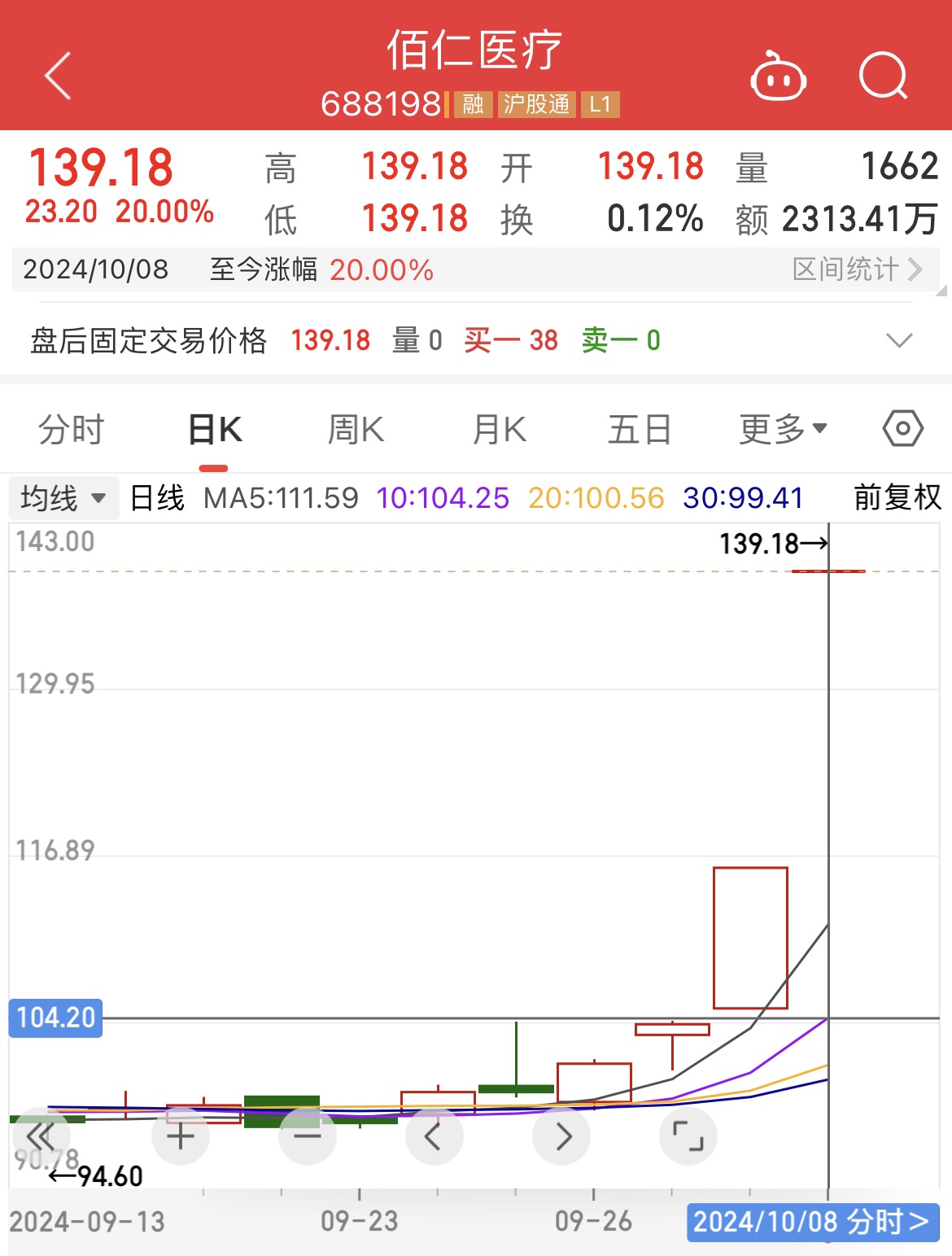Switch to the 周K chart
This screenshot has width=952, height=1256.
[x=356, y=429]
